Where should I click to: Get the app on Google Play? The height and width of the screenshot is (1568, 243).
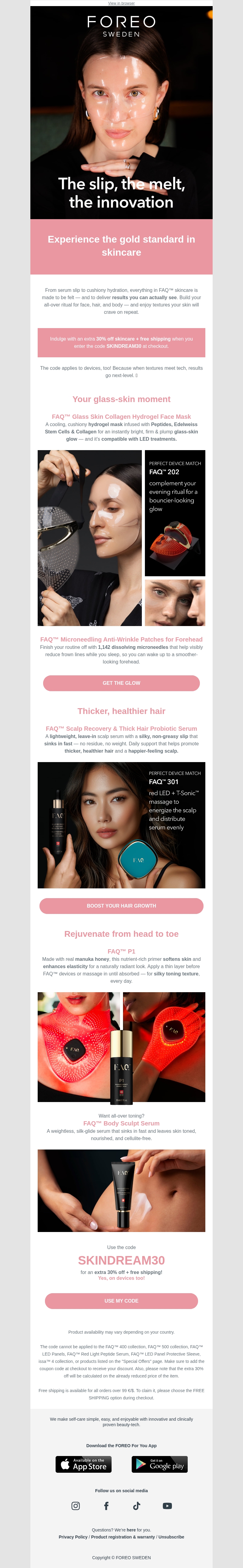(159, 1464)
